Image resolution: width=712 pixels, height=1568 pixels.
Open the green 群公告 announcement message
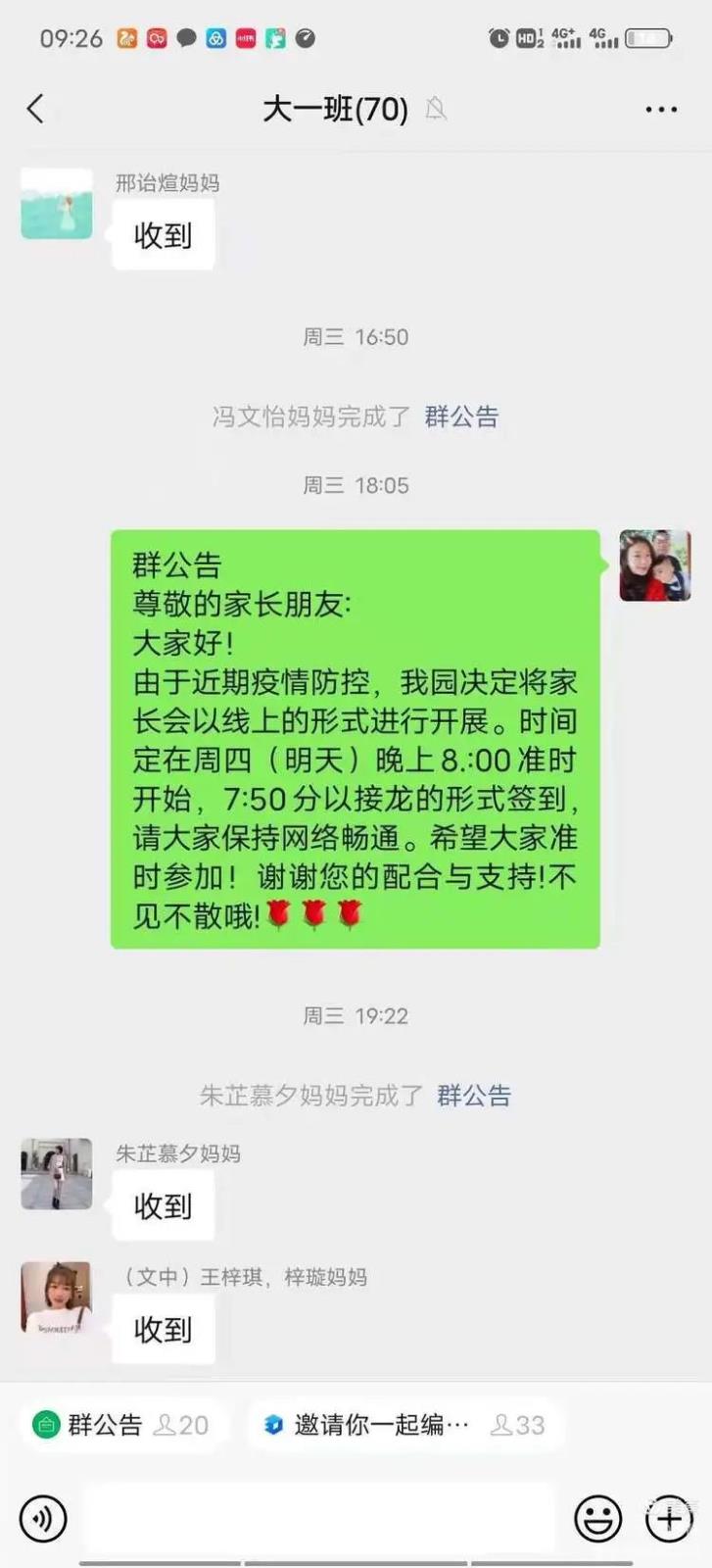click(355, 740)
